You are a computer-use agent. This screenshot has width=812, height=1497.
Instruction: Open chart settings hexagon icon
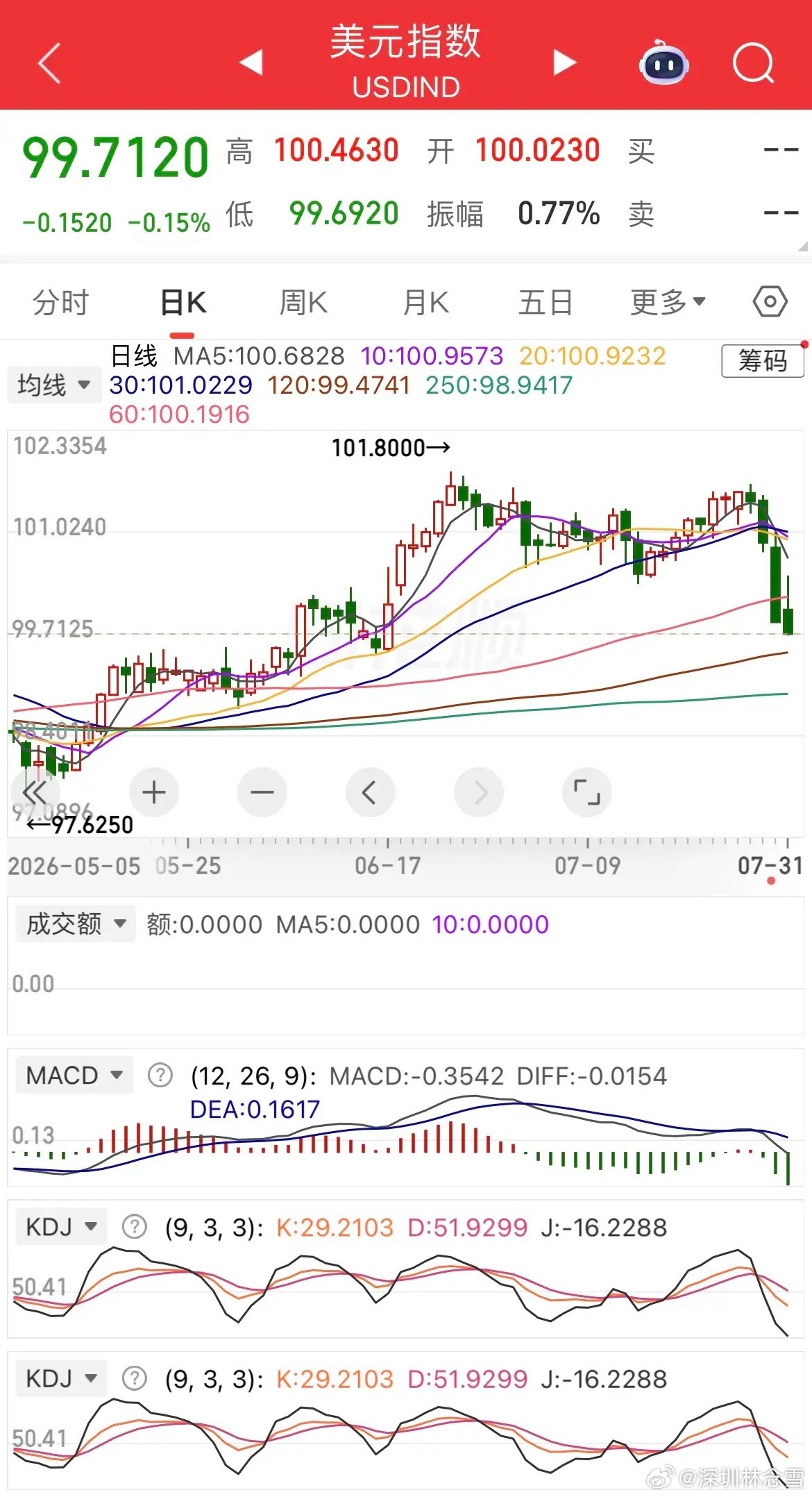click(770, 302)
